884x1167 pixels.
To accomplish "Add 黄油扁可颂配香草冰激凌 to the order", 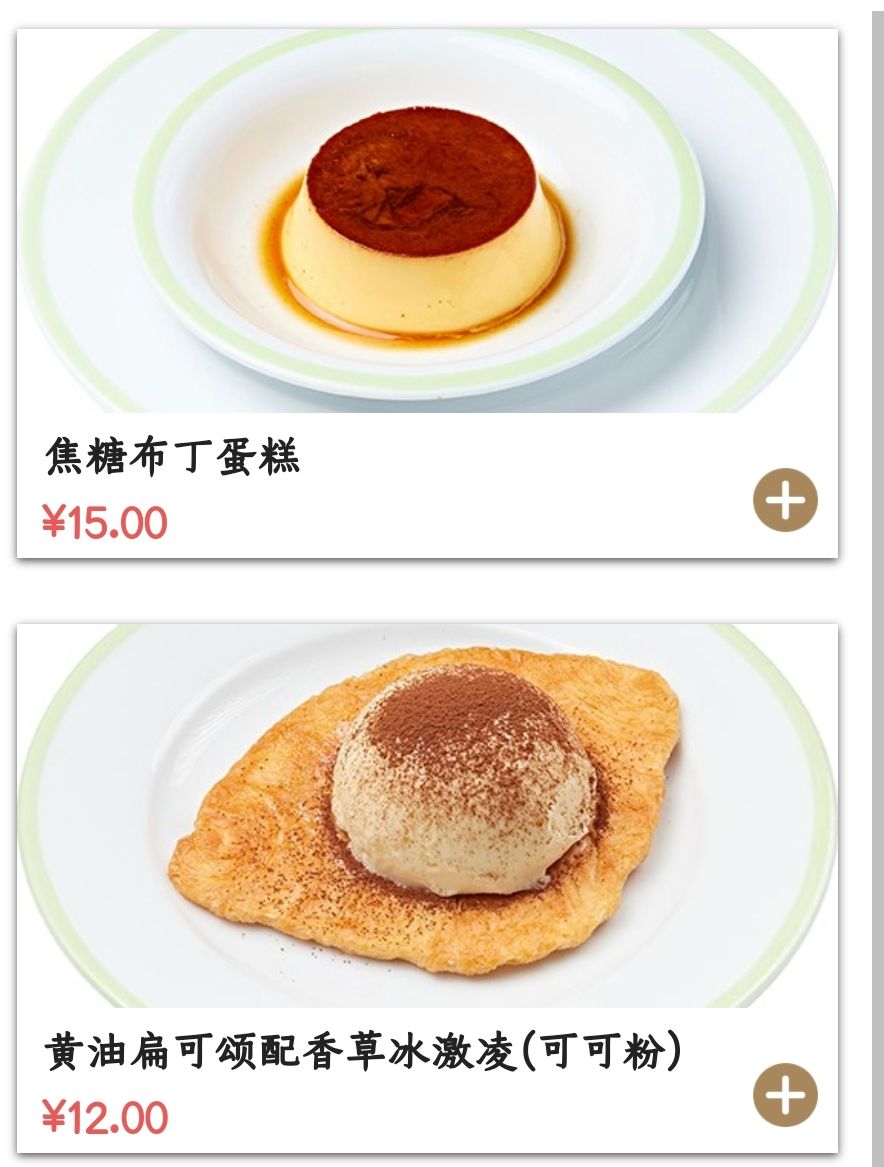I will click(x=785, y=1095).
